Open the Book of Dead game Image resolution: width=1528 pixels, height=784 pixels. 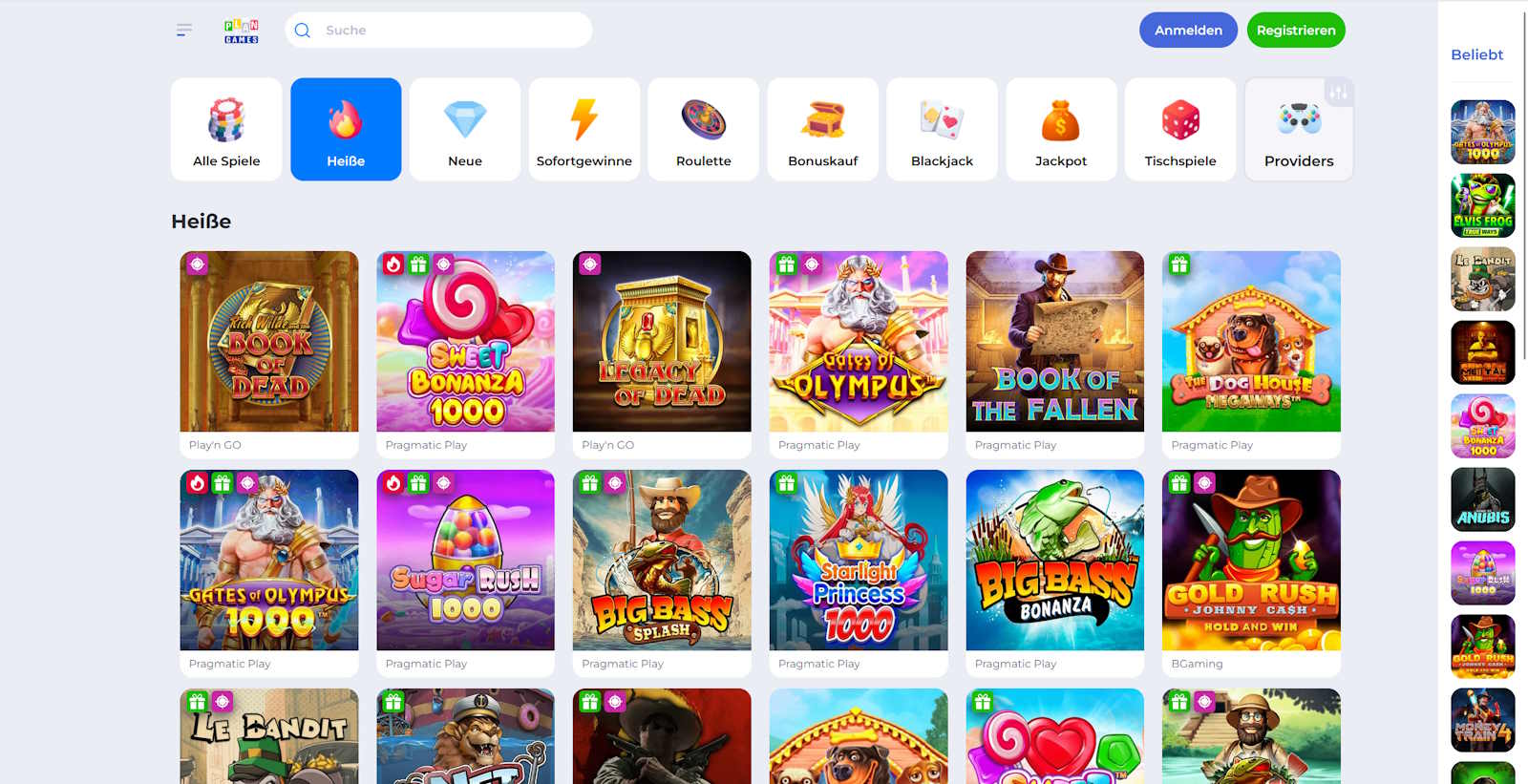pos(269,342)
